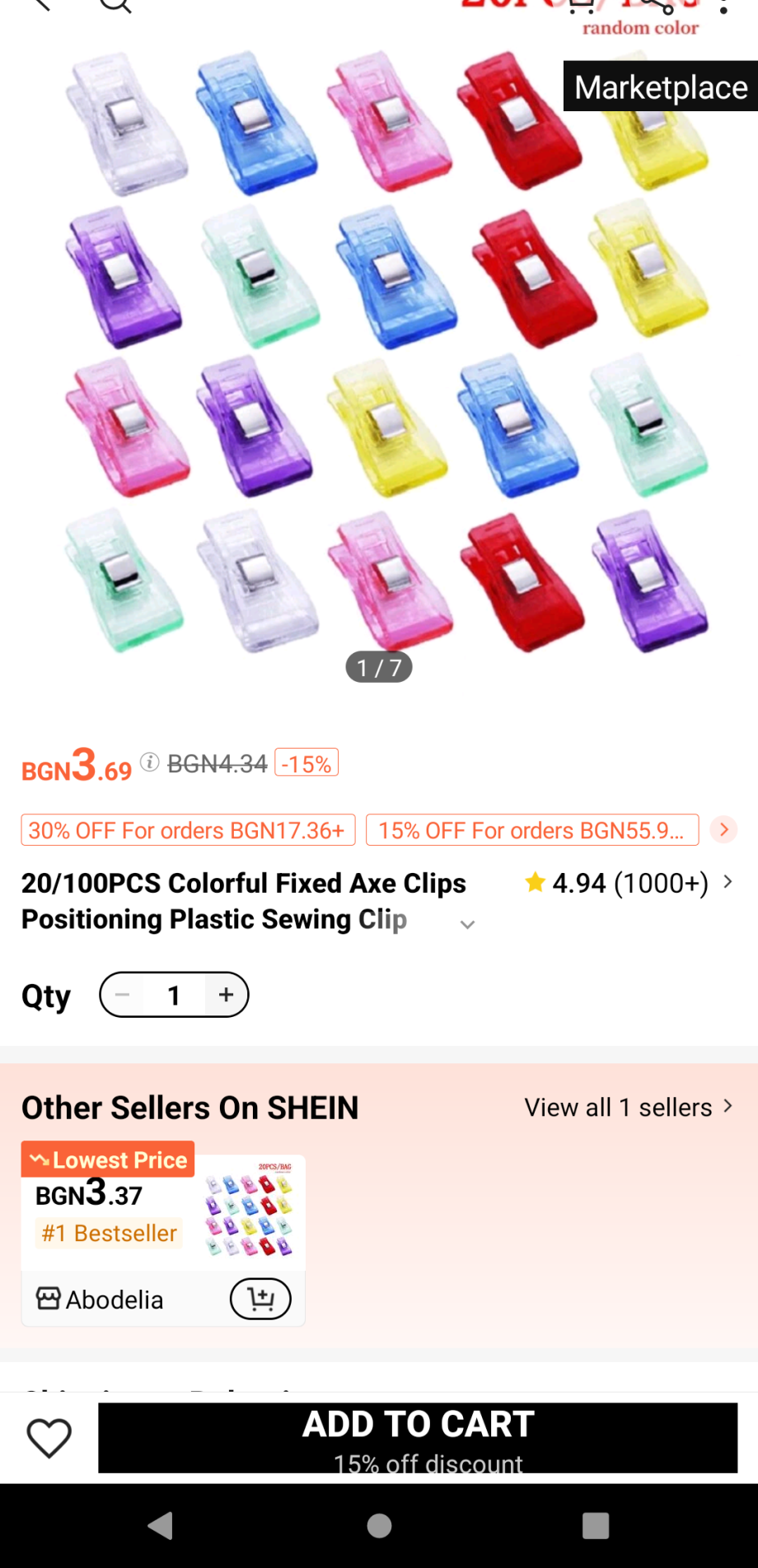Go back with the system back button
This screenshot has width=758, height=1568.
161,1525
